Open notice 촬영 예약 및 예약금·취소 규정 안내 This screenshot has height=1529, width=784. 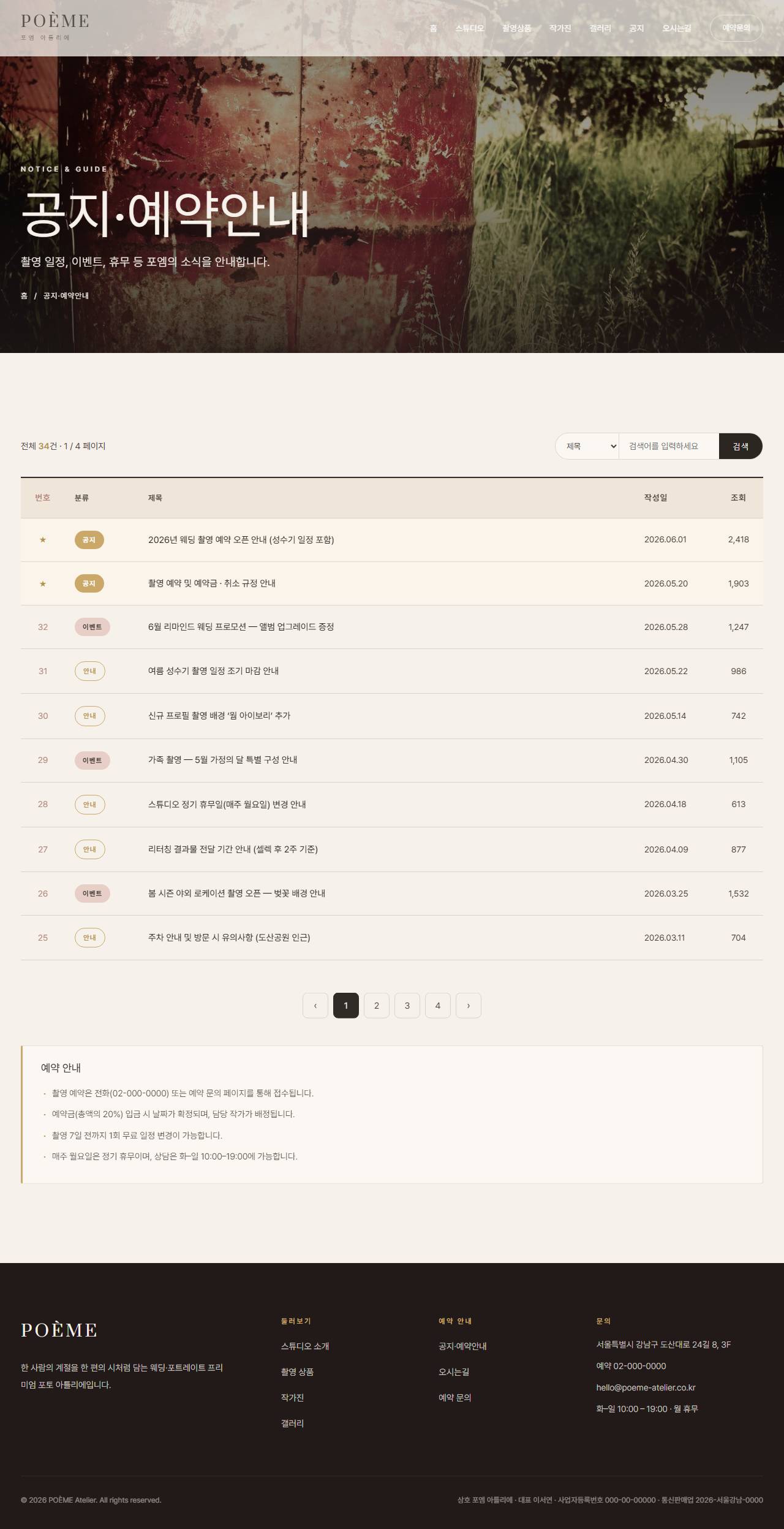pyautogui.click(x=211, y=583)
